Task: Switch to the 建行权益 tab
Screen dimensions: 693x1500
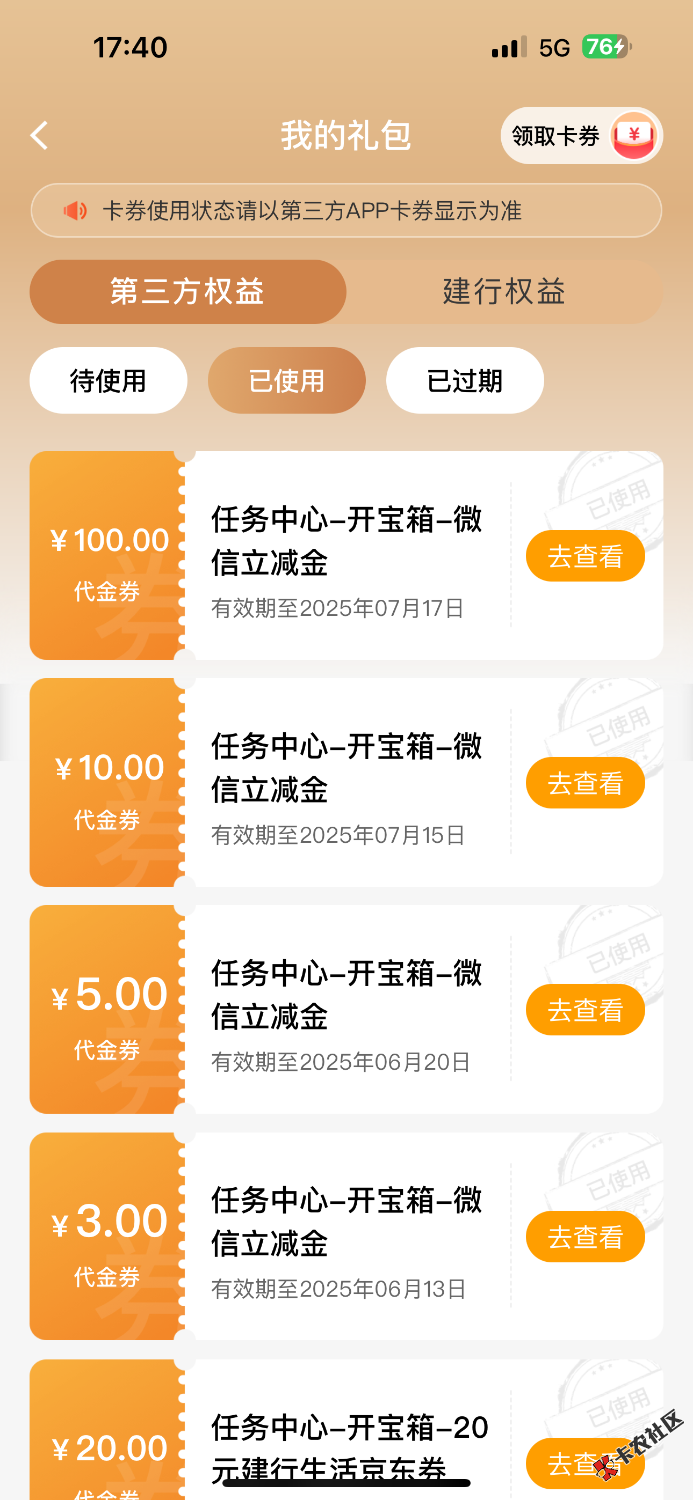Action: 504,292
